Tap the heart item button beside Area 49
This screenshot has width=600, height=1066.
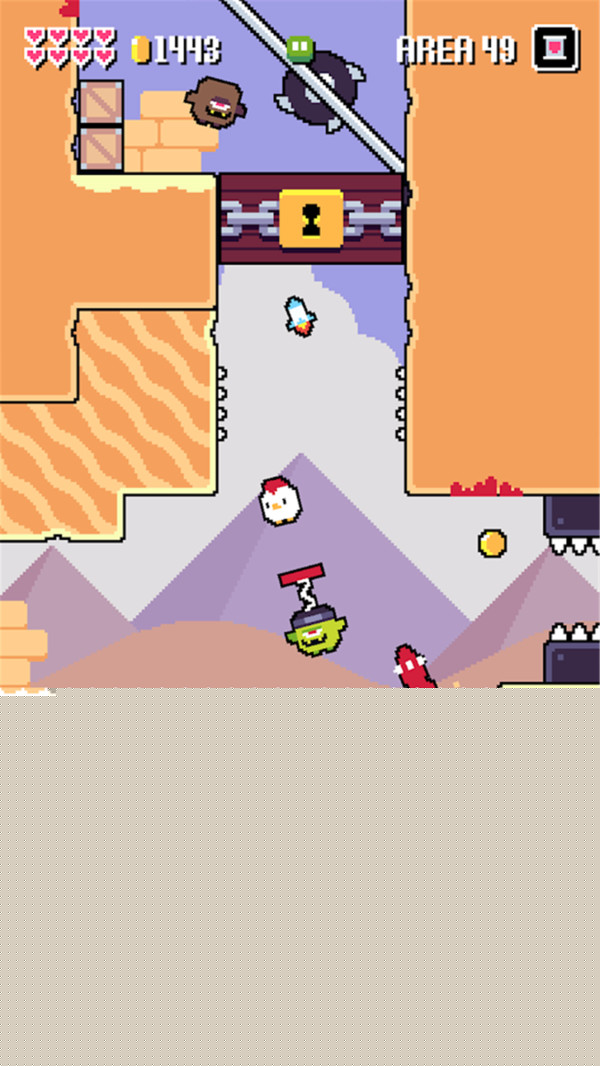(x=555, y=47)
